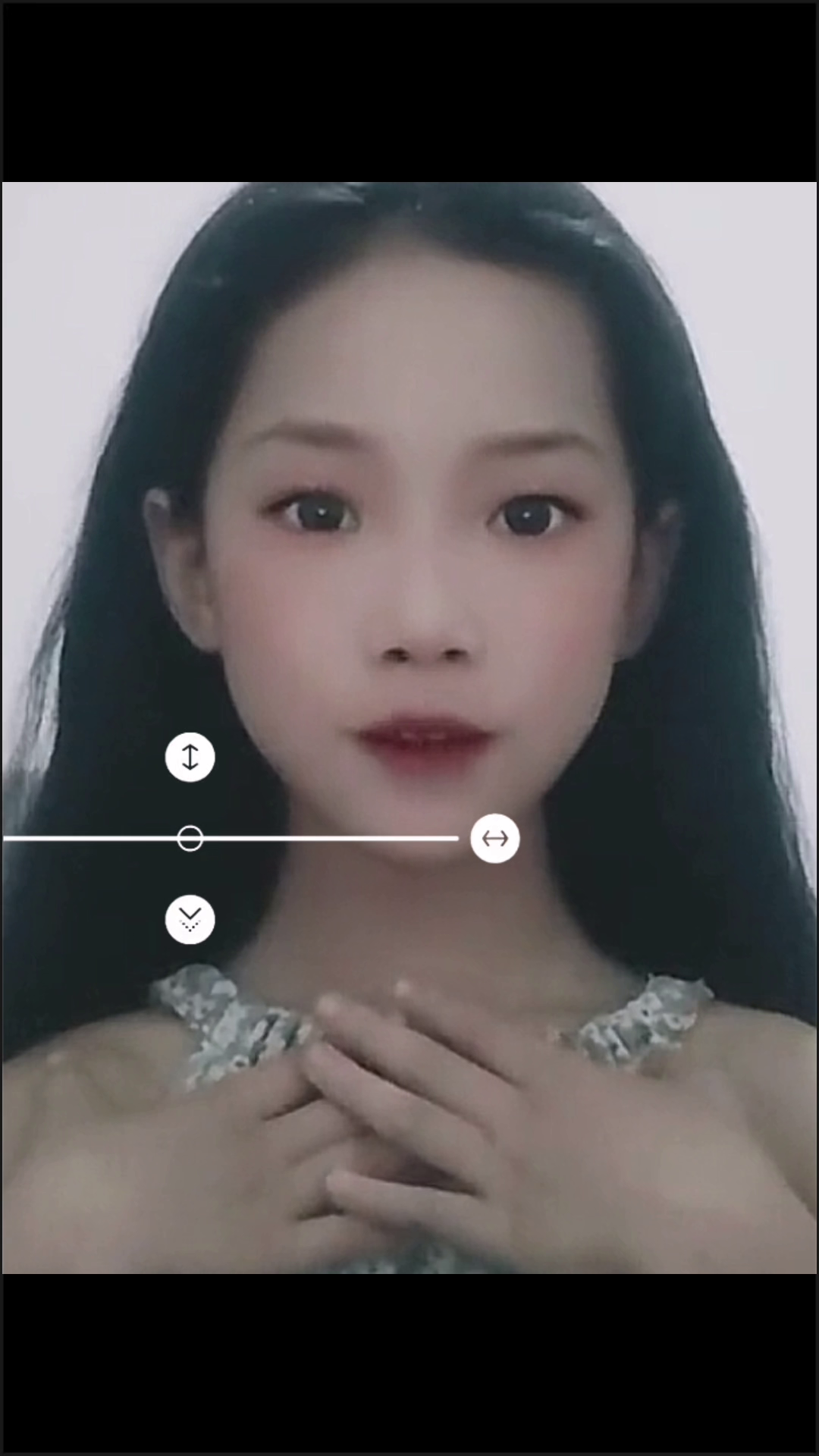The image size is (819, 1456).
Task: Tap the downward chevron fade handle
Action: tap(190, 919)
